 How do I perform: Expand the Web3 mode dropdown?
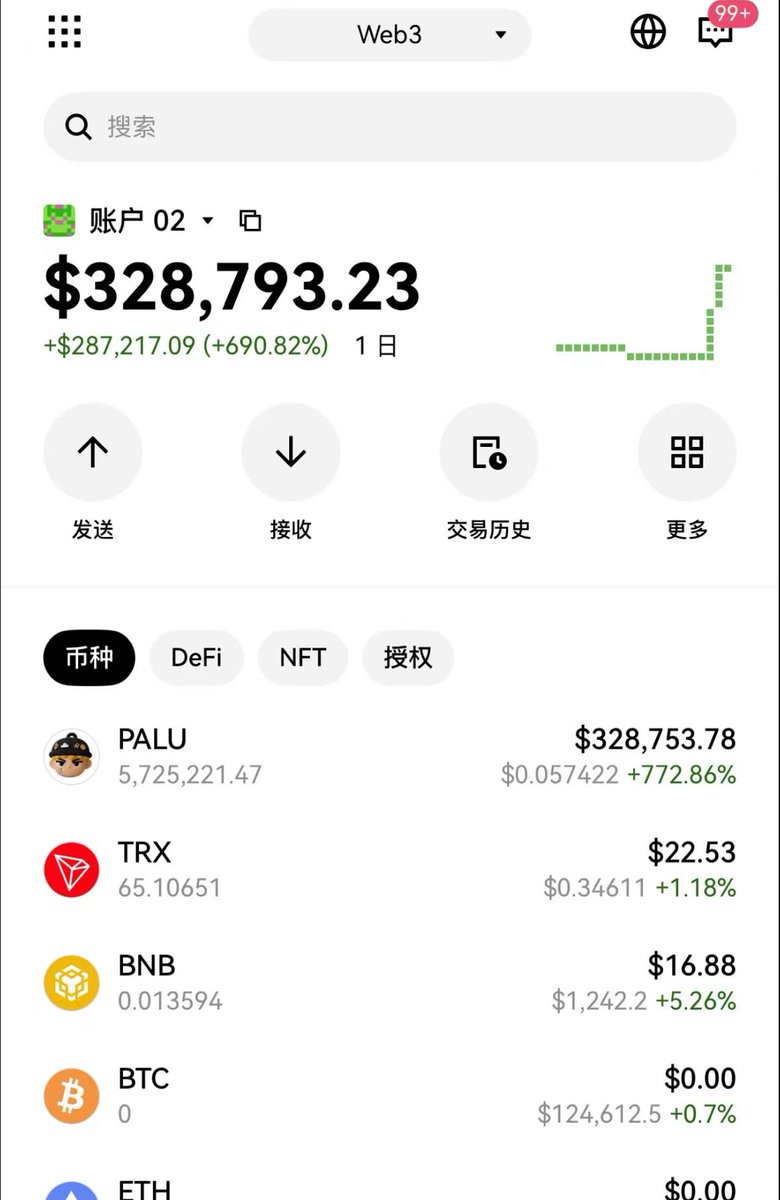point(390,35)
